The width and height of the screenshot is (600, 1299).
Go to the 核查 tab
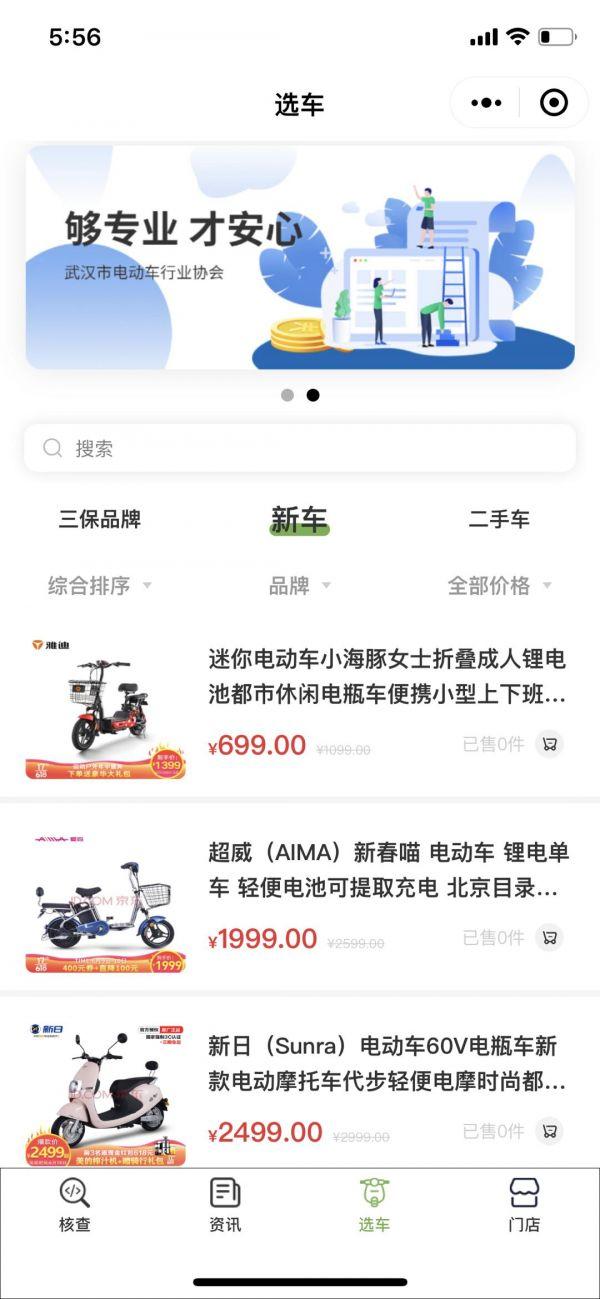pos(75,1204)
